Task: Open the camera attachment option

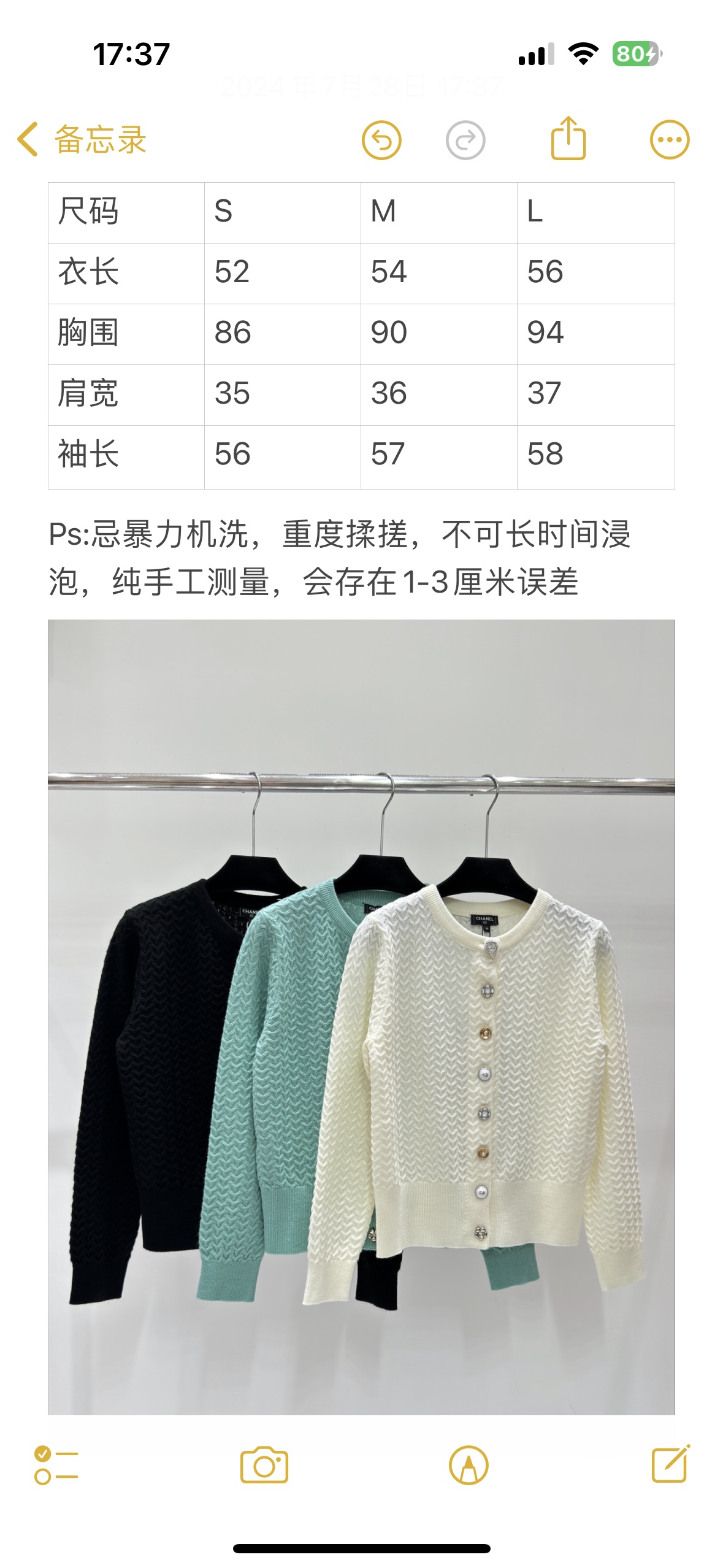Action: (264, 1466)
